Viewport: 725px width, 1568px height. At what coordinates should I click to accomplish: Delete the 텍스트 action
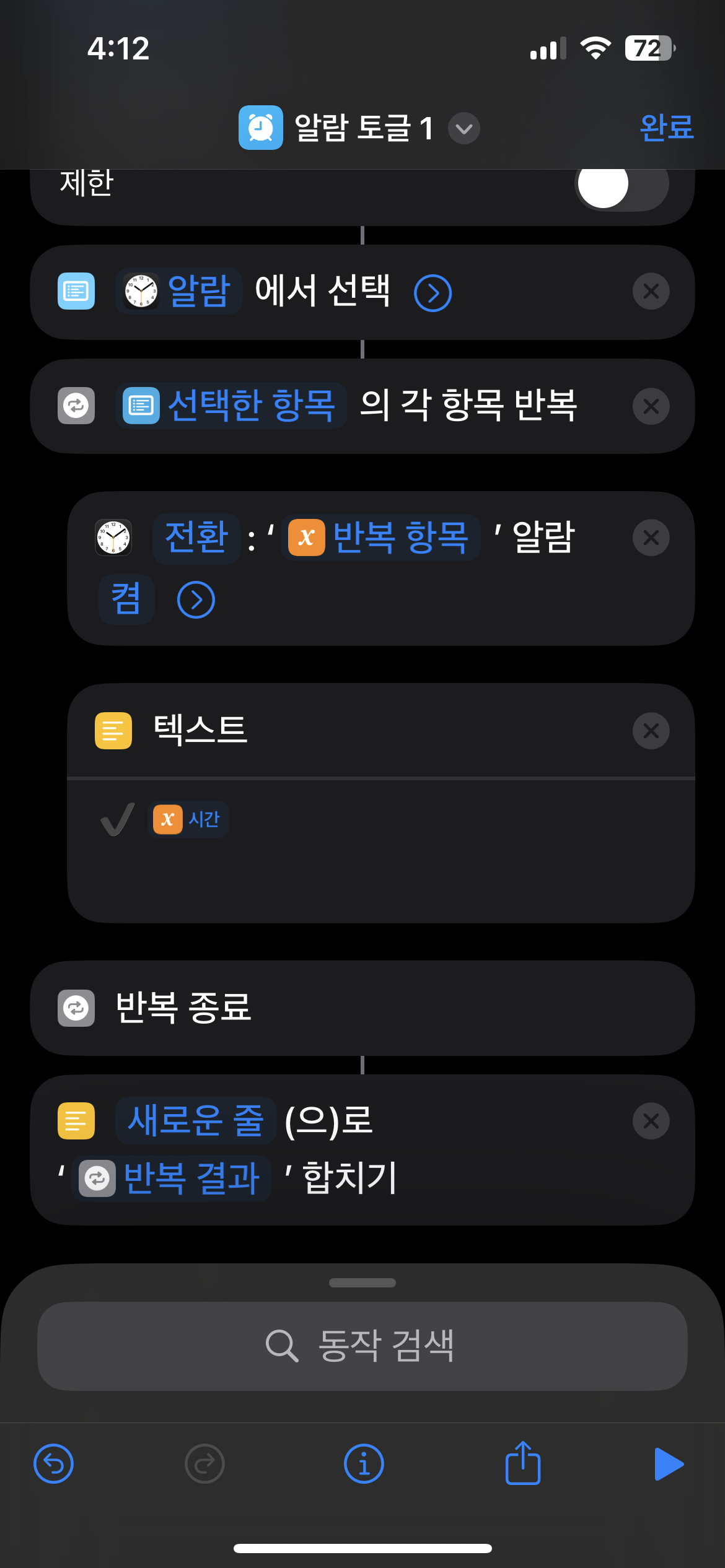pos(651,731)
